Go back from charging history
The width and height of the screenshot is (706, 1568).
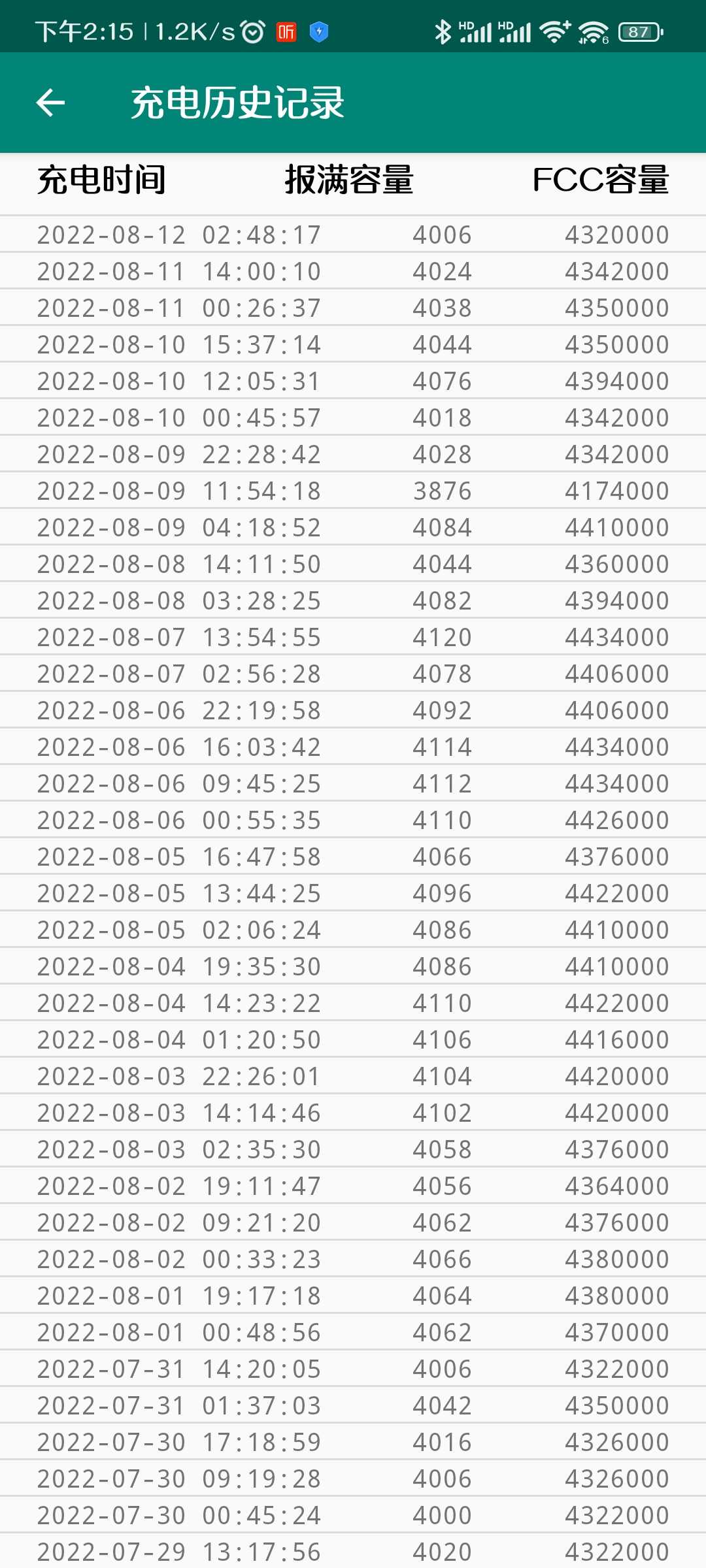click(x=50, y=103)
